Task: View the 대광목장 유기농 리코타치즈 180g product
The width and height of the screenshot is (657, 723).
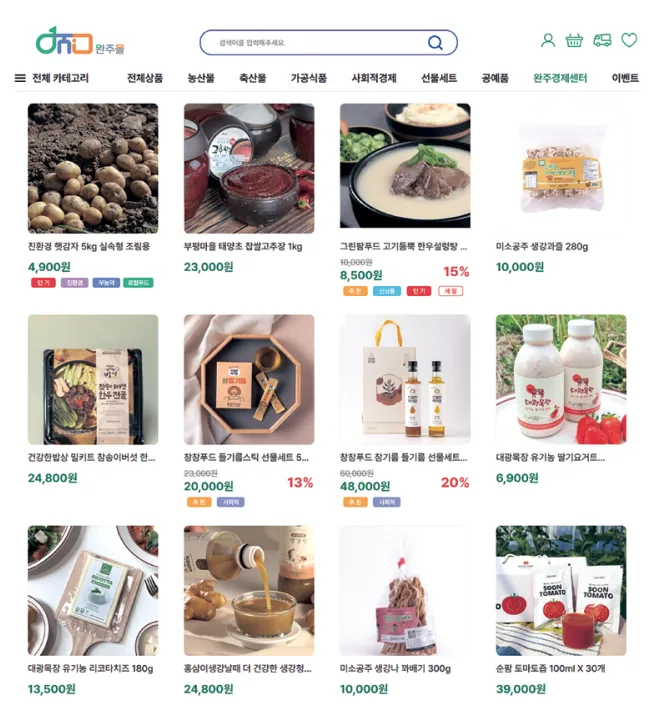Action: (93, 591)
